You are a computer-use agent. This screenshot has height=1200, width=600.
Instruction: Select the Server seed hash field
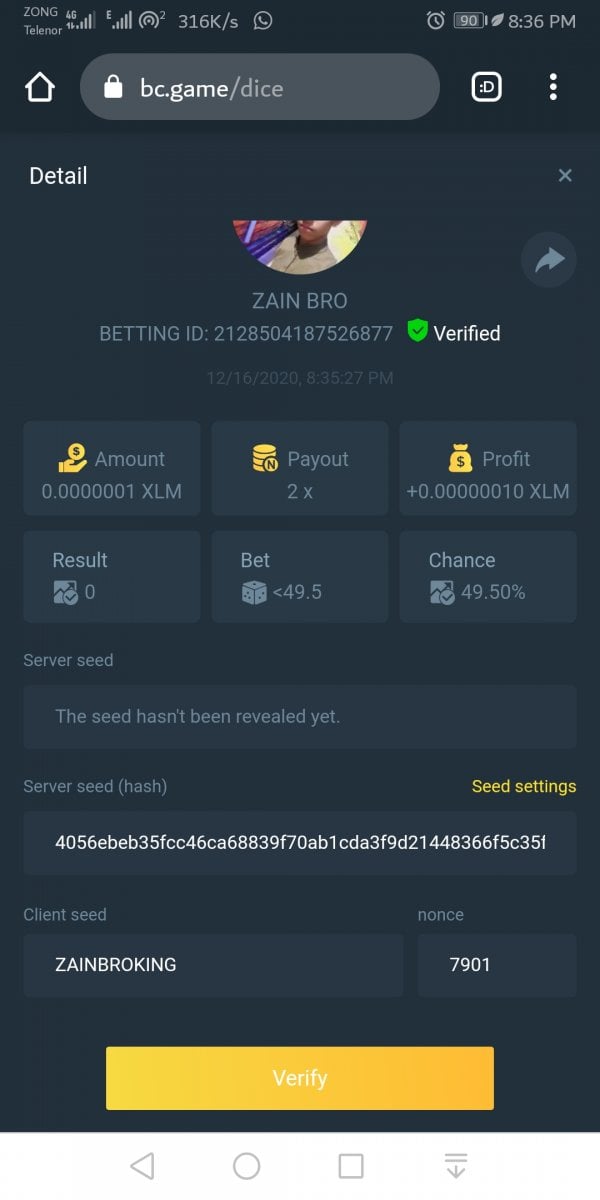300,842
